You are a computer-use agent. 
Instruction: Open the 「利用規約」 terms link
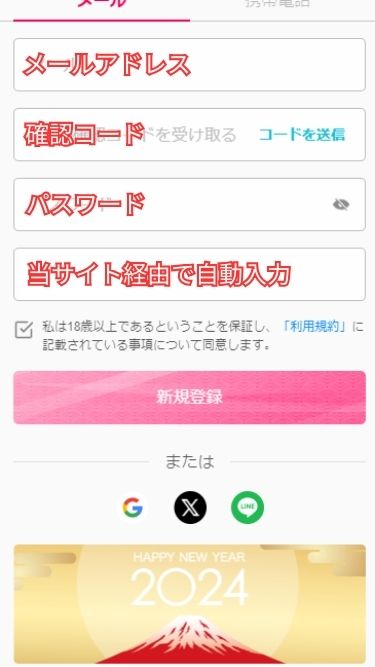pos(315,327)
